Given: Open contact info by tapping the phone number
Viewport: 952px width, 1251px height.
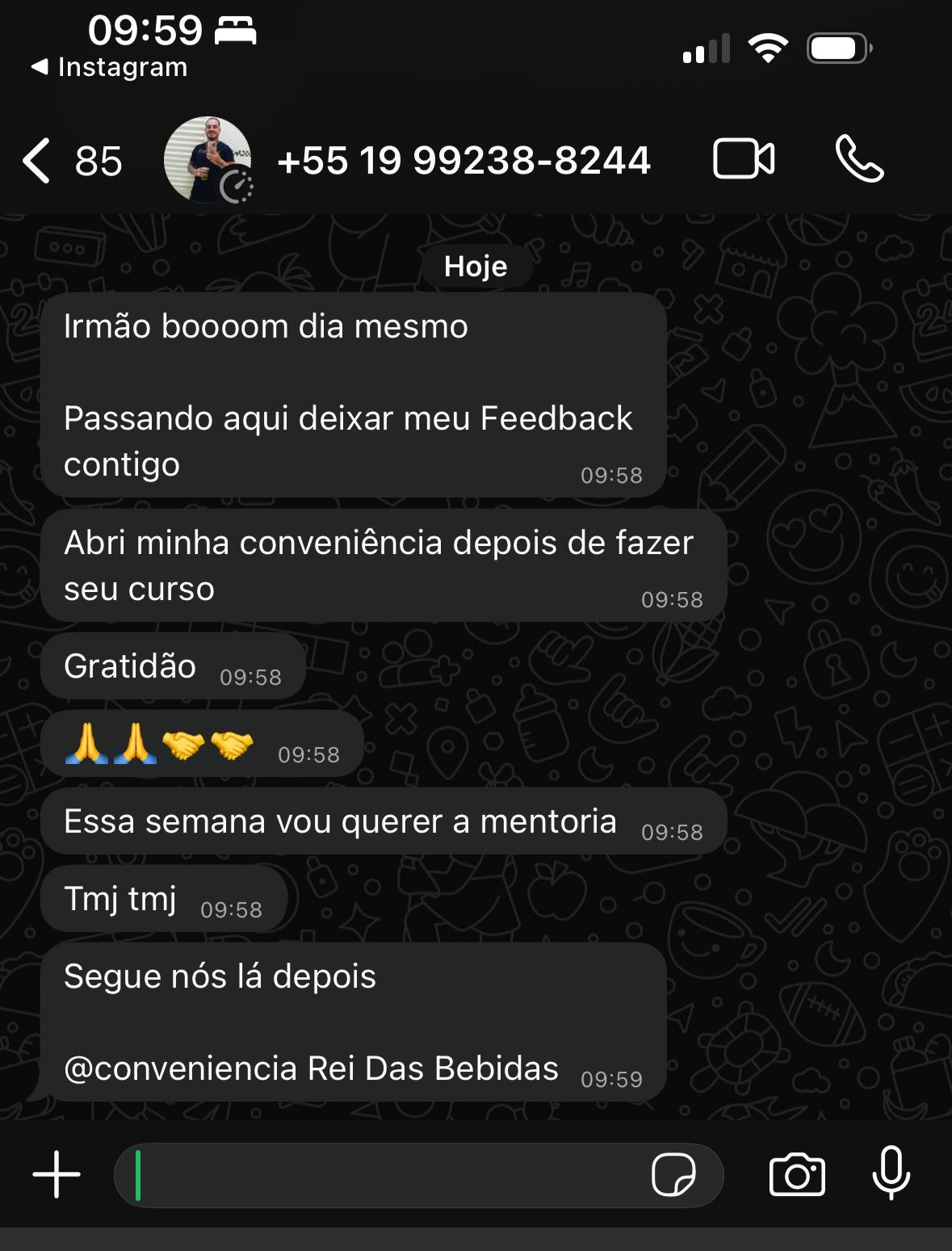Looking at the screenshot, I should (x=464, y=160).
